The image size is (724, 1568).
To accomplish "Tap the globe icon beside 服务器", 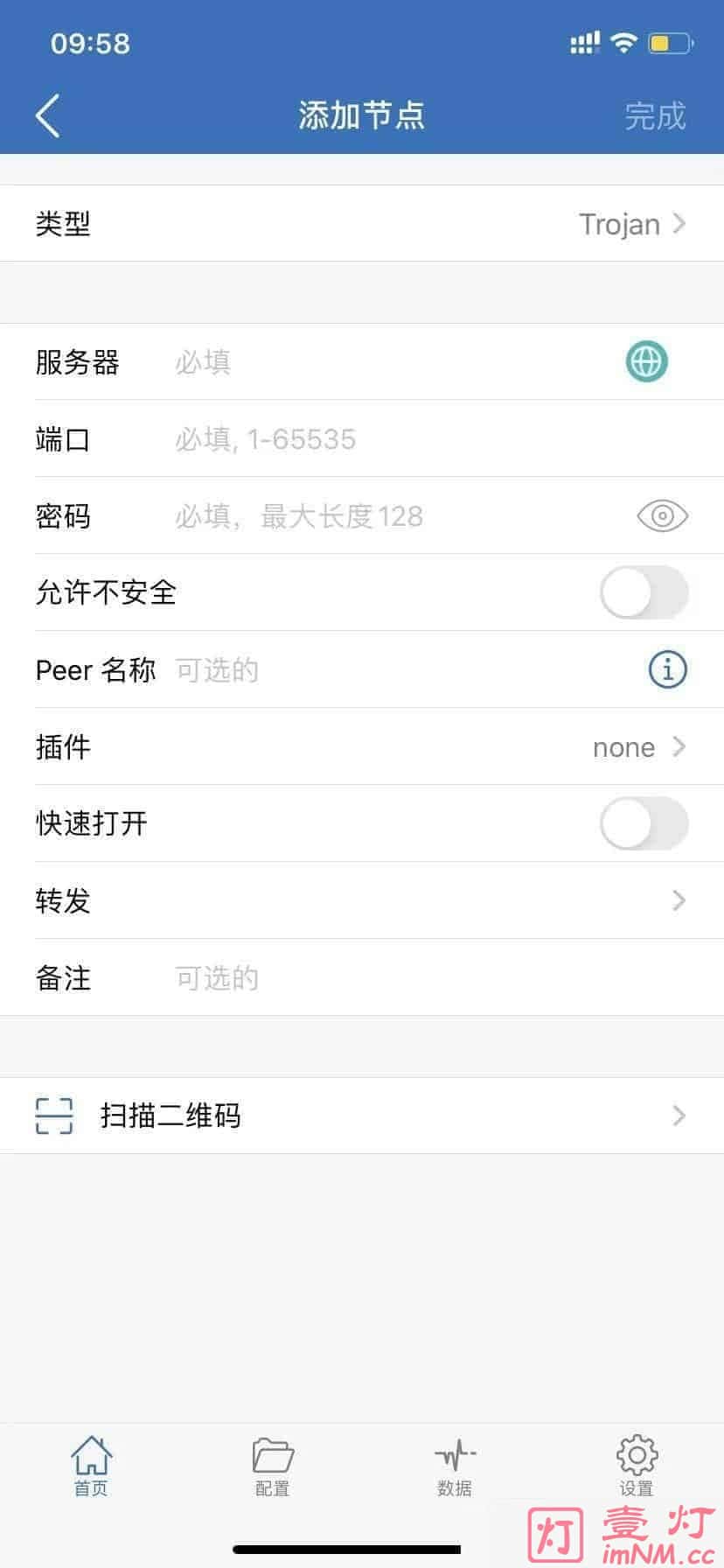I will pos(647,361).
